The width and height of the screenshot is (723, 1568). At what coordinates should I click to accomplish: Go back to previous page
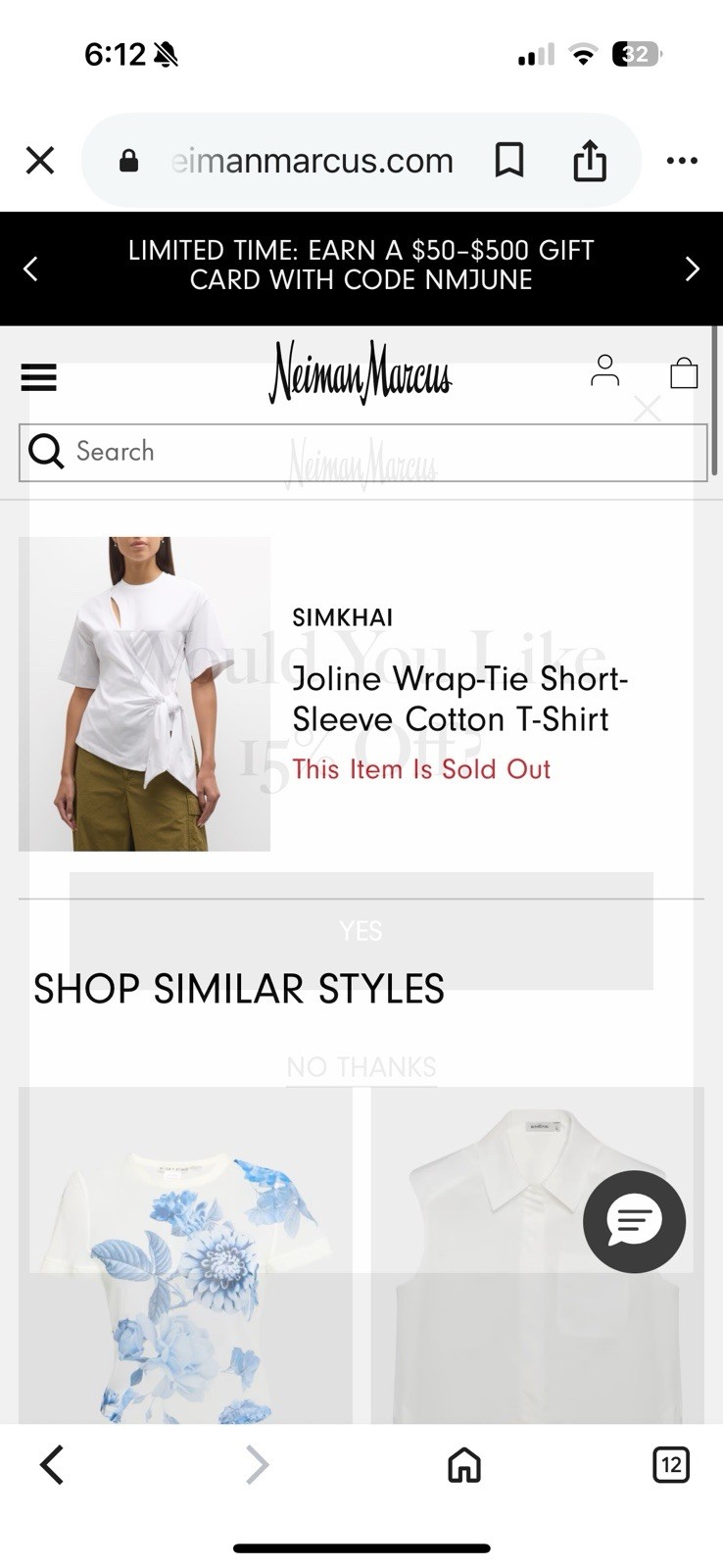(52, 1465)
